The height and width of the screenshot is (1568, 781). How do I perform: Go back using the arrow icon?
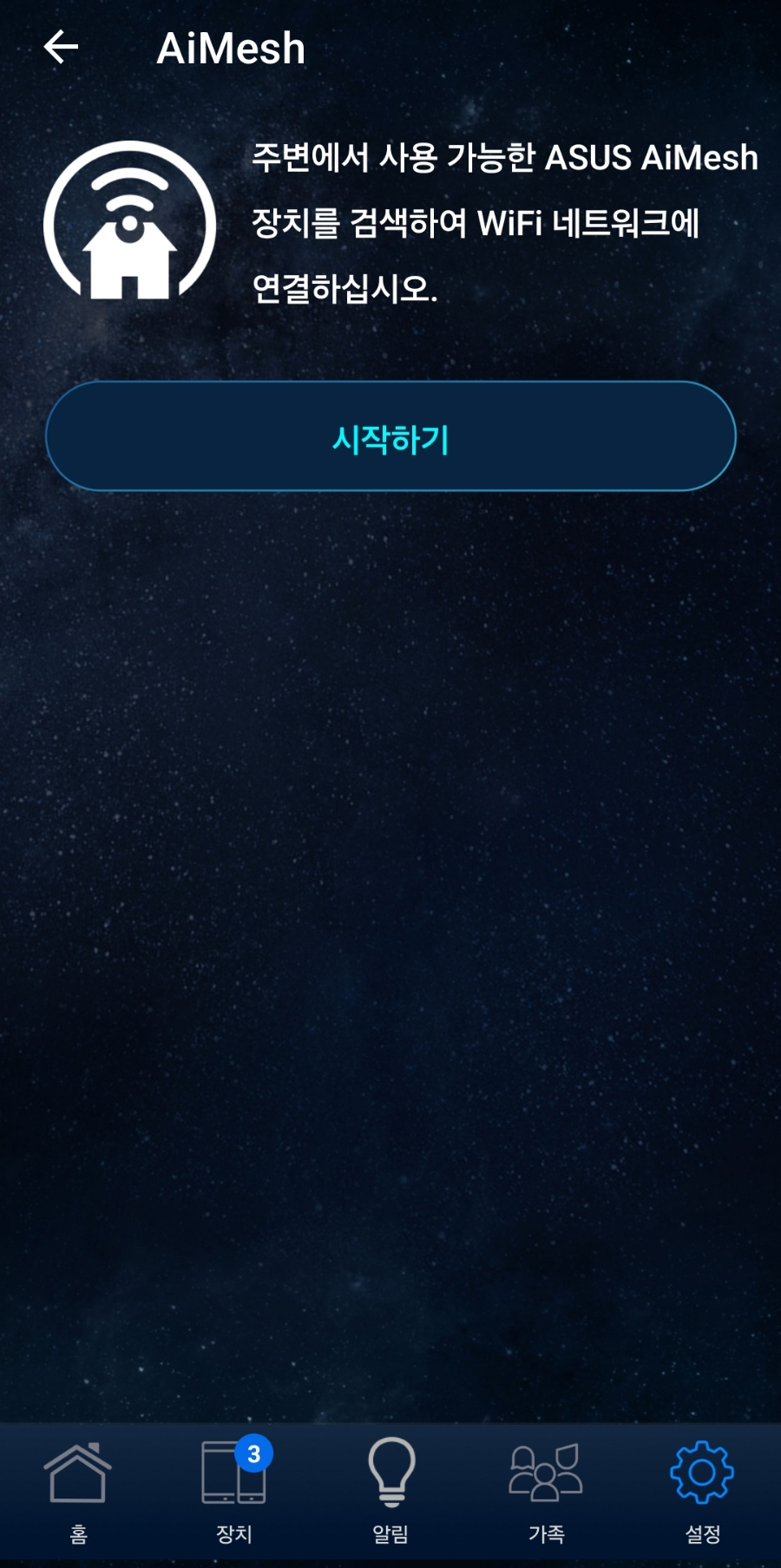click(x=61, y=47)
